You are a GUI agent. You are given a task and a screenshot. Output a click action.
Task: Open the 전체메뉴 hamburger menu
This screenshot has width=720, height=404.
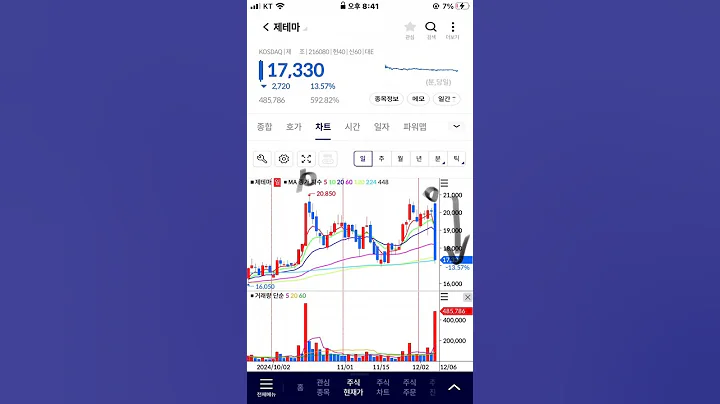pos(265,386)
